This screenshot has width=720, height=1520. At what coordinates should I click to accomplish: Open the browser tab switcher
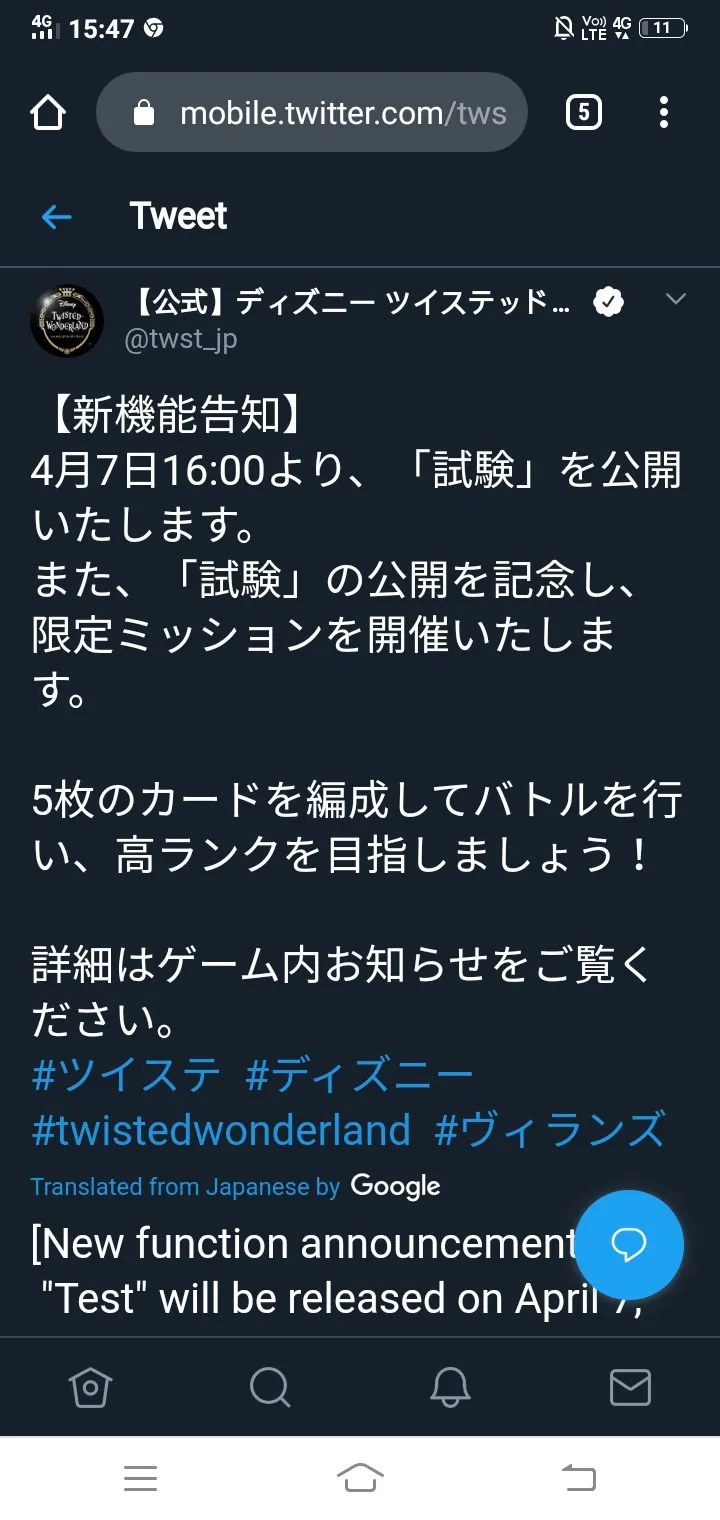tap(584, 112)
